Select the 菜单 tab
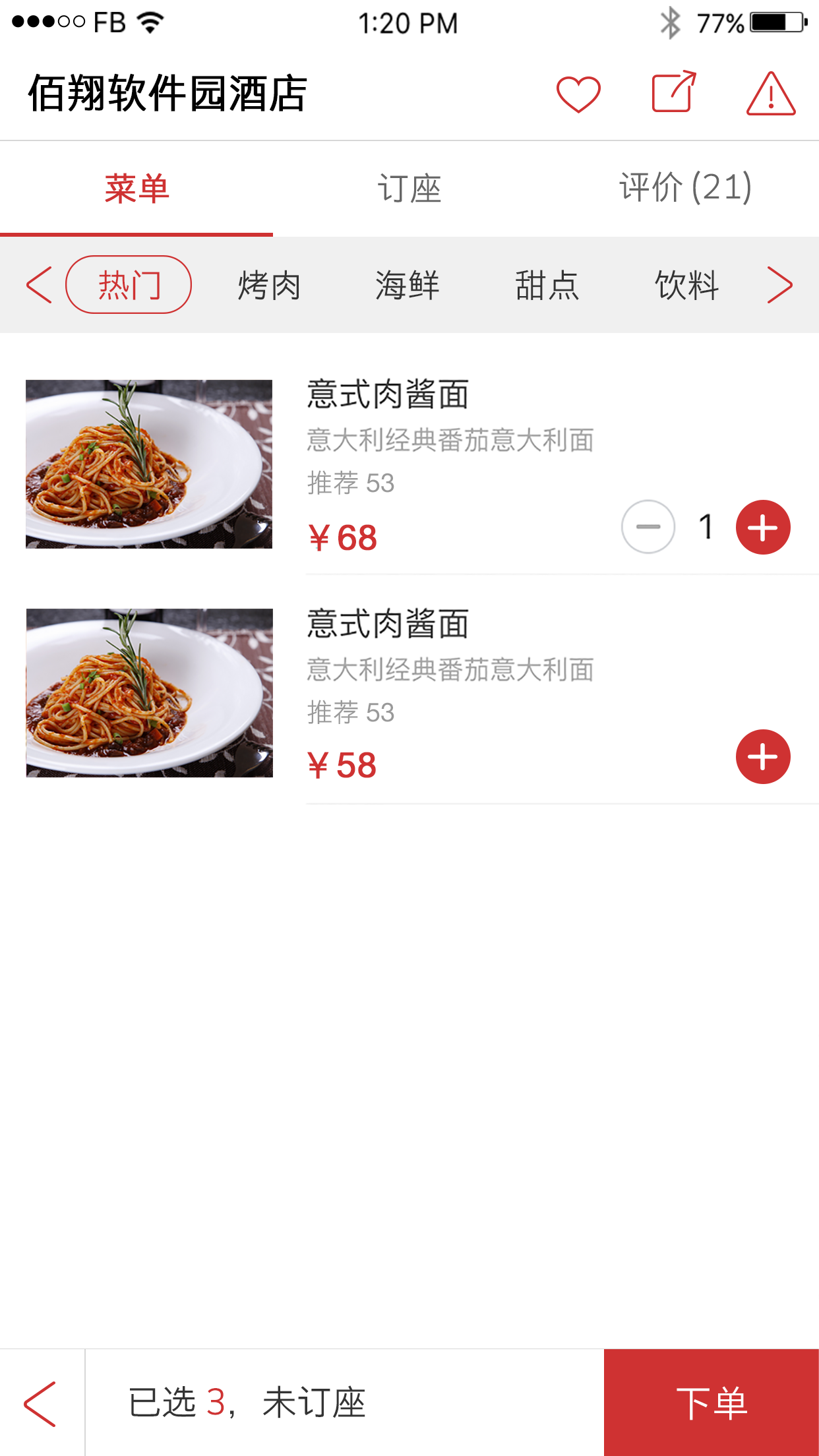 [136, 189]
